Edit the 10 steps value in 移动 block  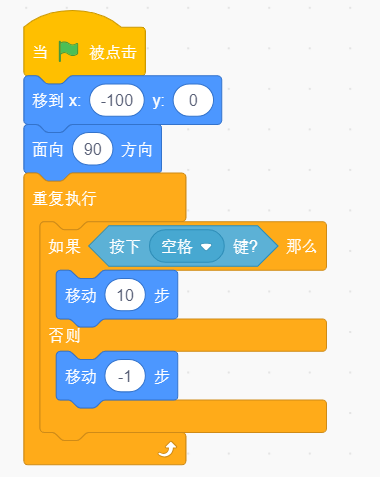point(125,295)
